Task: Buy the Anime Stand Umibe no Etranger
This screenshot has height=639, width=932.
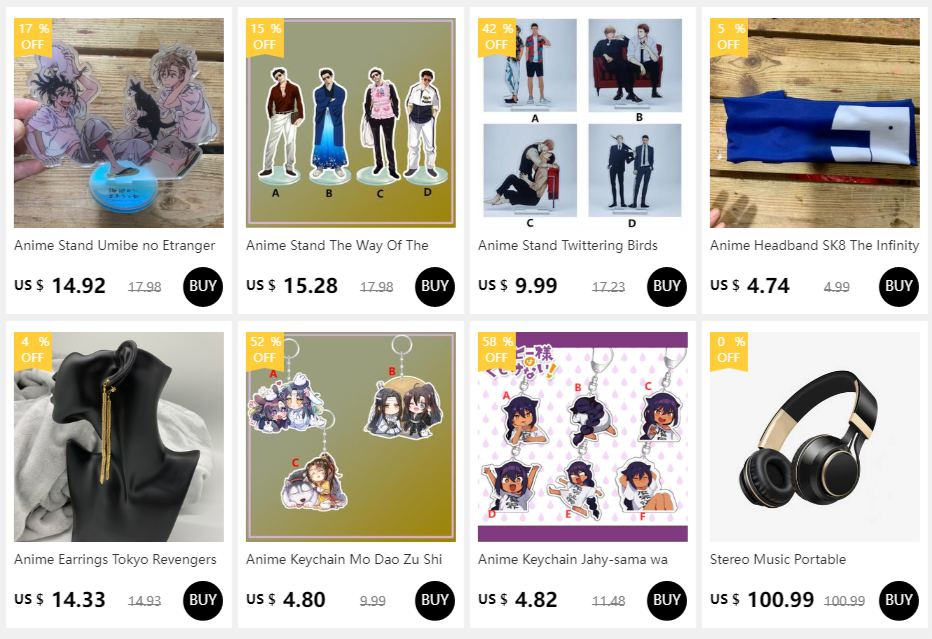Action: [x=203, y=286]
